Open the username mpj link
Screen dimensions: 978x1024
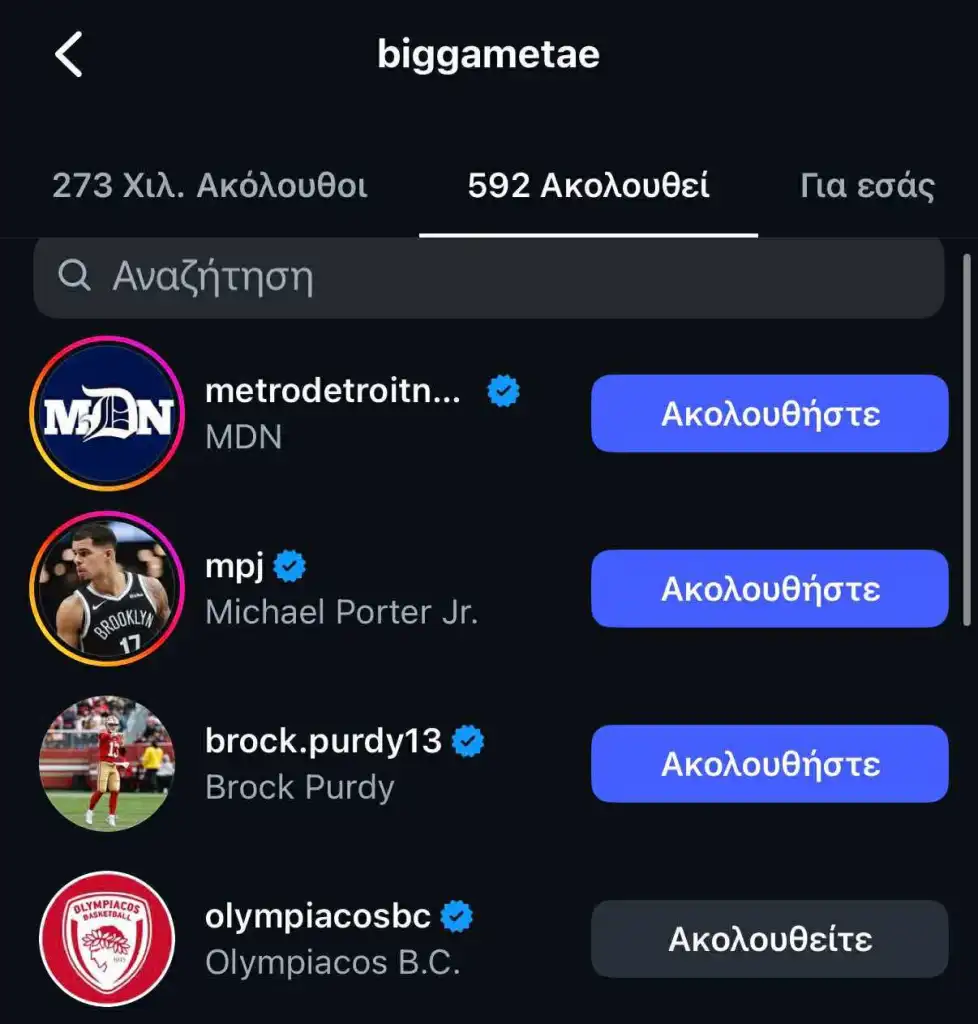232,565
